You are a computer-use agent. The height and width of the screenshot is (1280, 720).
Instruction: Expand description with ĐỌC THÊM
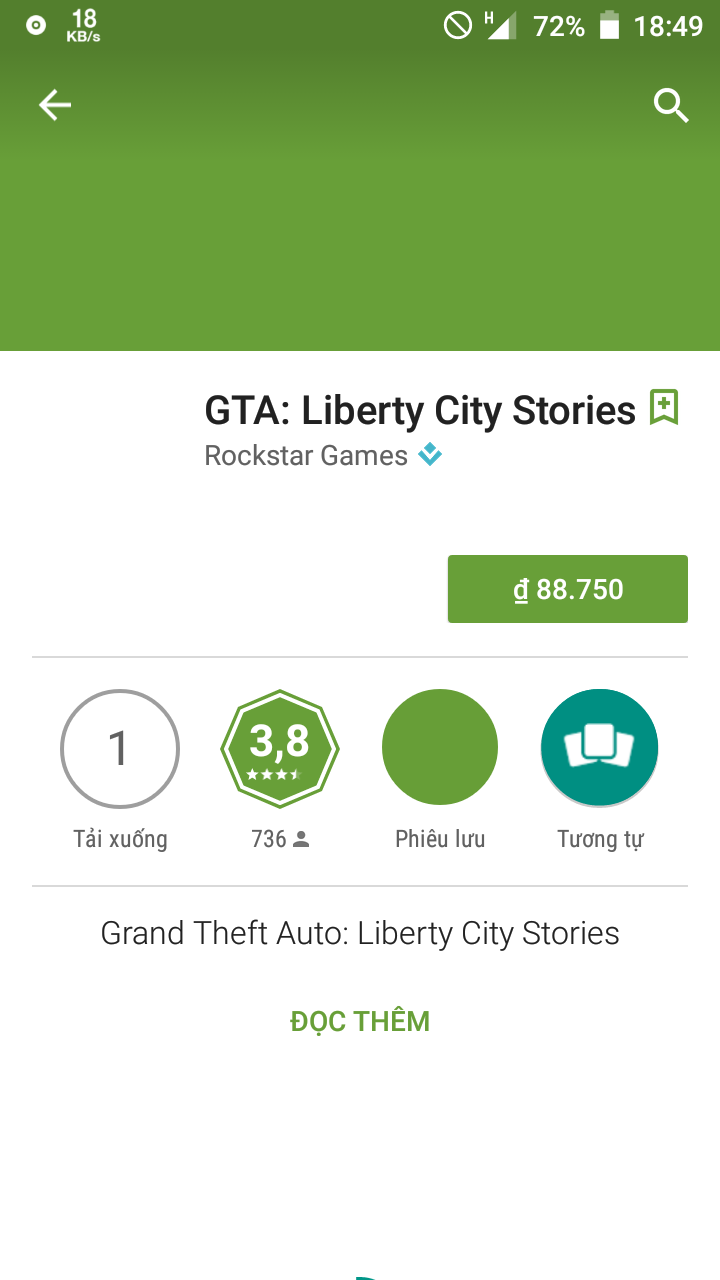pyautogui.click(x=360, y=1021)
